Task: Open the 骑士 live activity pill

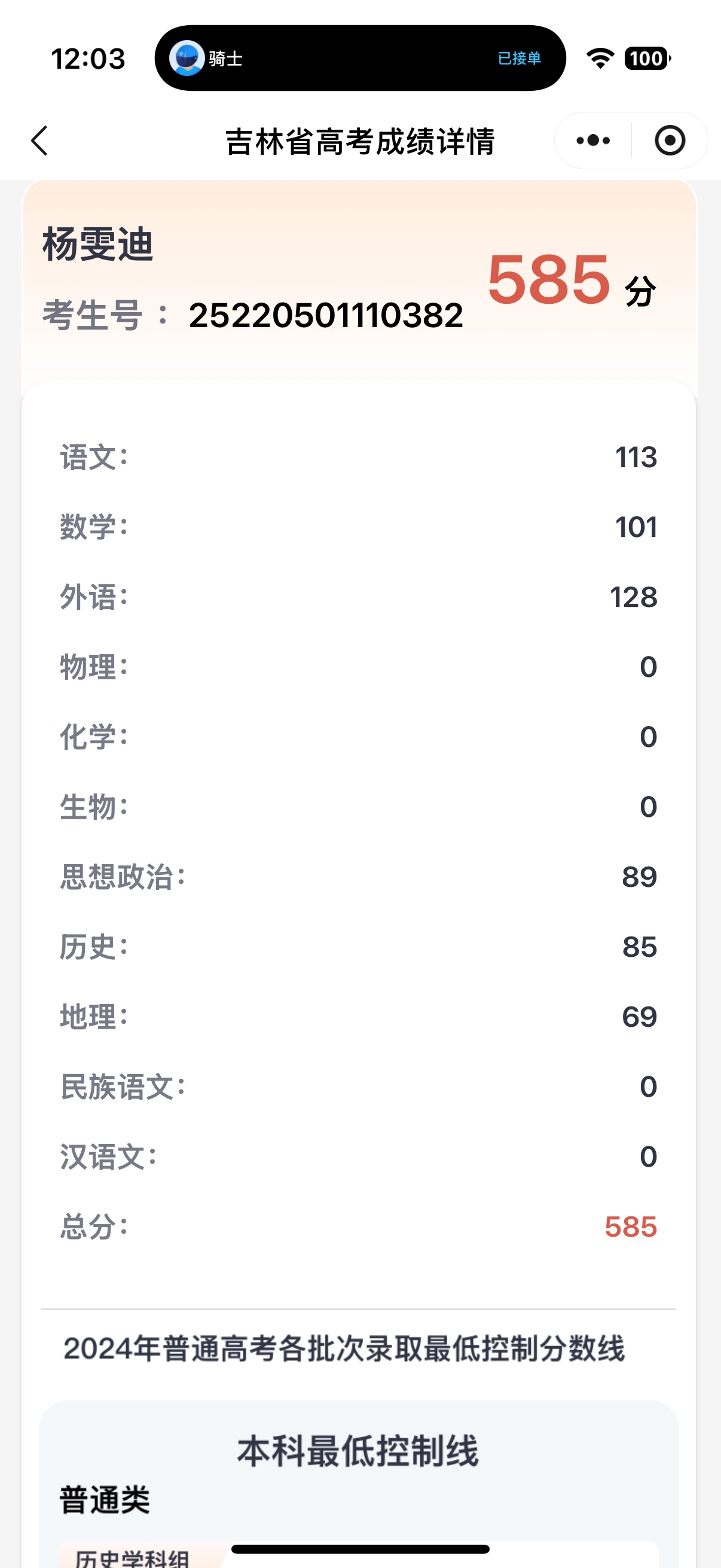Action: (x=360, y=59)
